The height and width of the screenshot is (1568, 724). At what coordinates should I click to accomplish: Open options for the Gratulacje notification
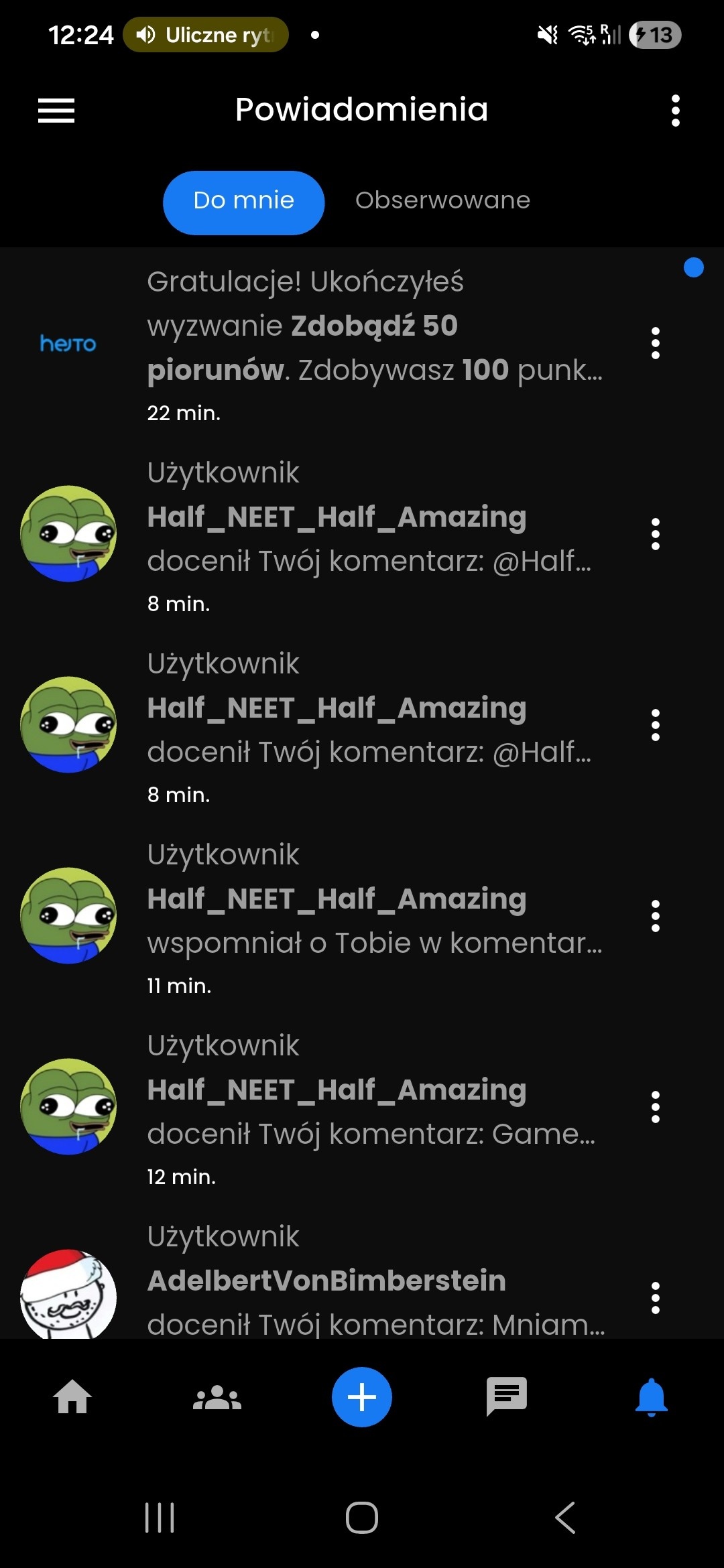(655, 343)
